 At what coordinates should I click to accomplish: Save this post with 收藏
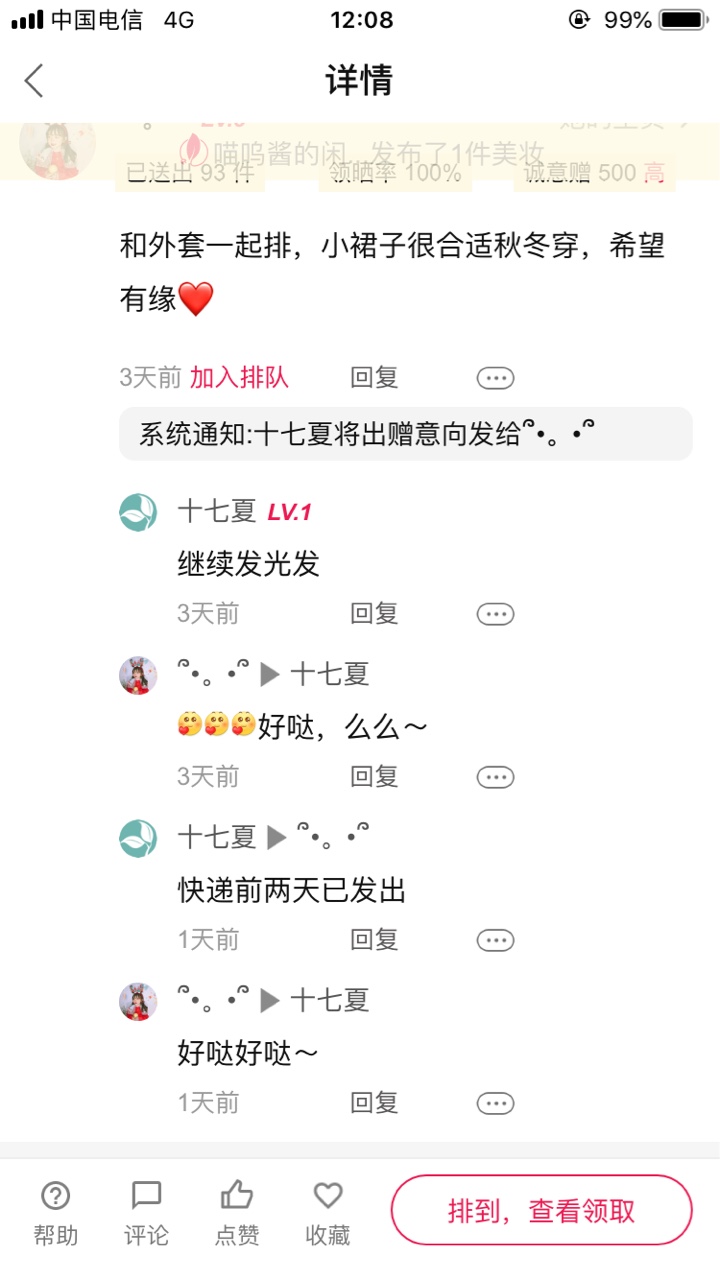pyautogui.click(x=328, y=1212)
